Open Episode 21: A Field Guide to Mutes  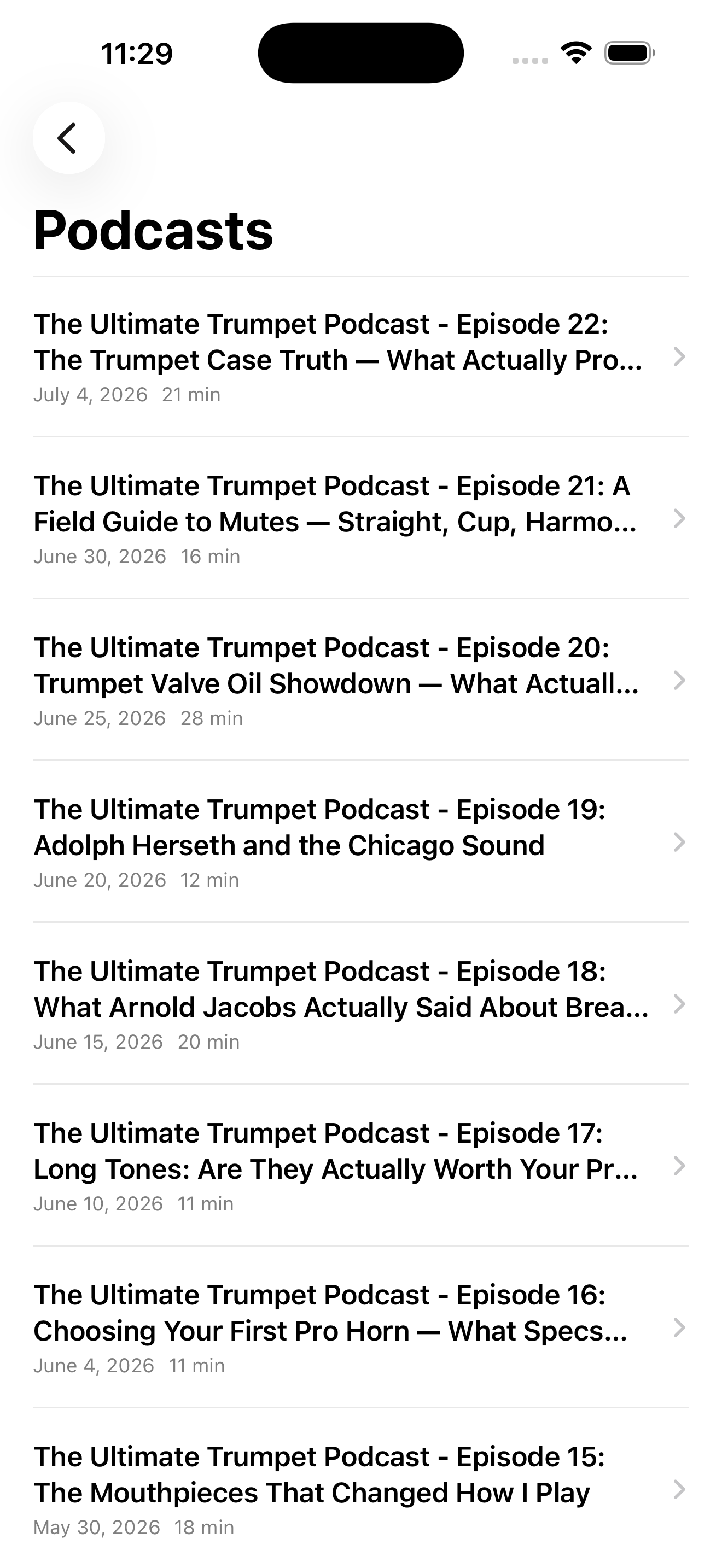click(x=361, y=518)
